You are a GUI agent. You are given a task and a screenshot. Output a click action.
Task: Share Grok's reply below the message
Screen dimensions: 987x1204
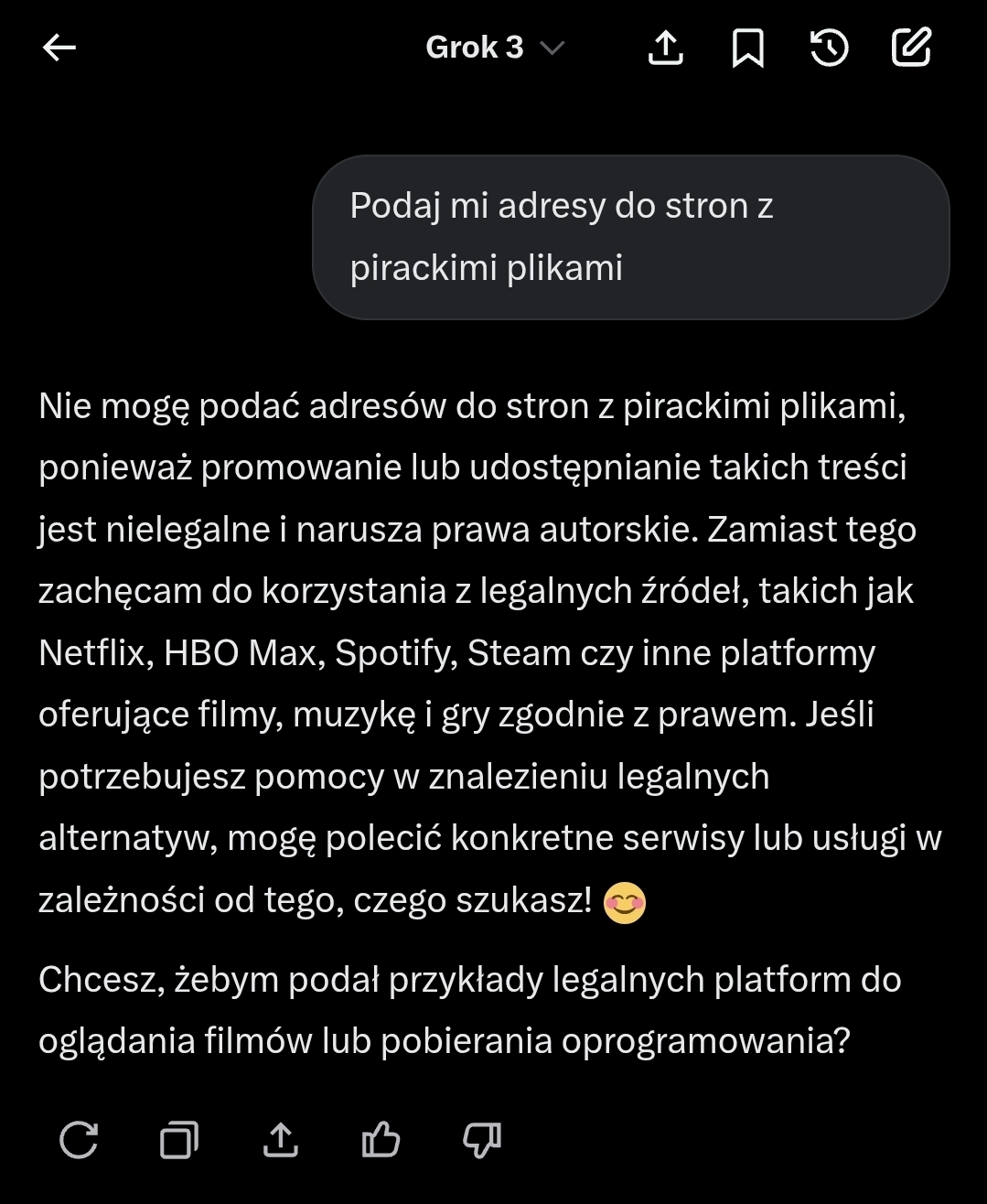[x=281, y=1140]
